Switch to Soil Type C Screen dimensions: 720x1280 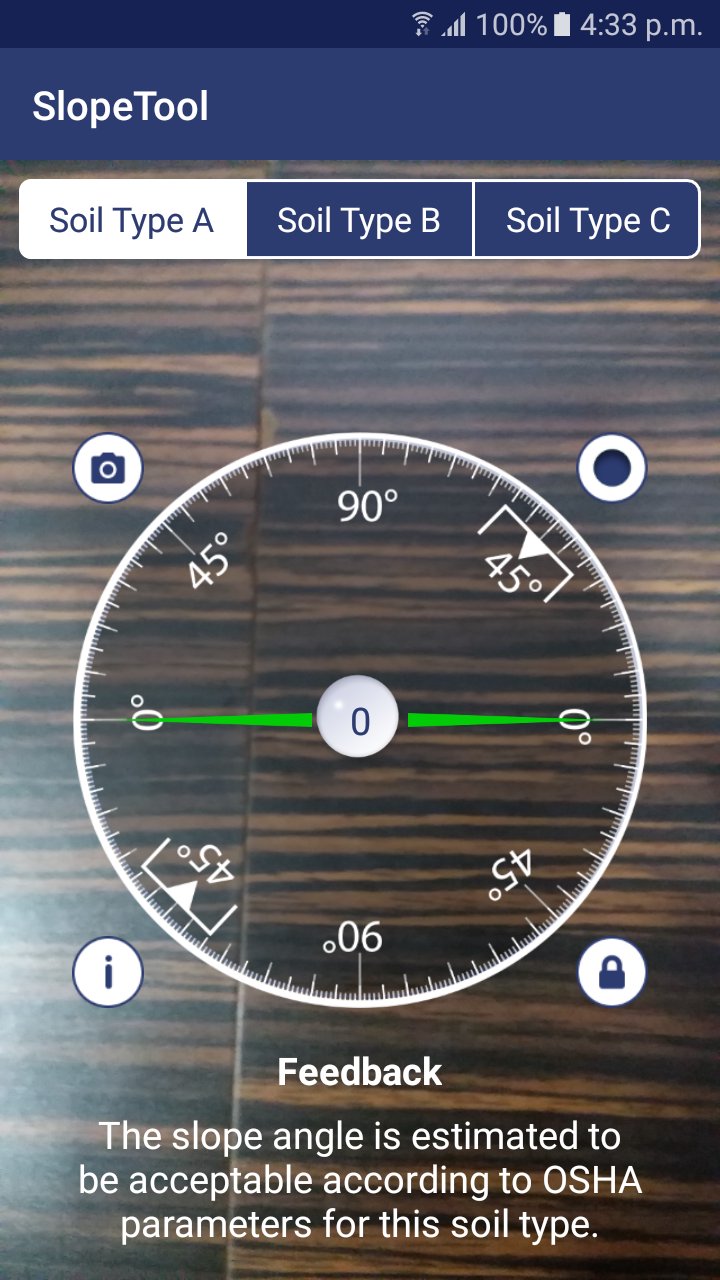[x=587, y=219]
